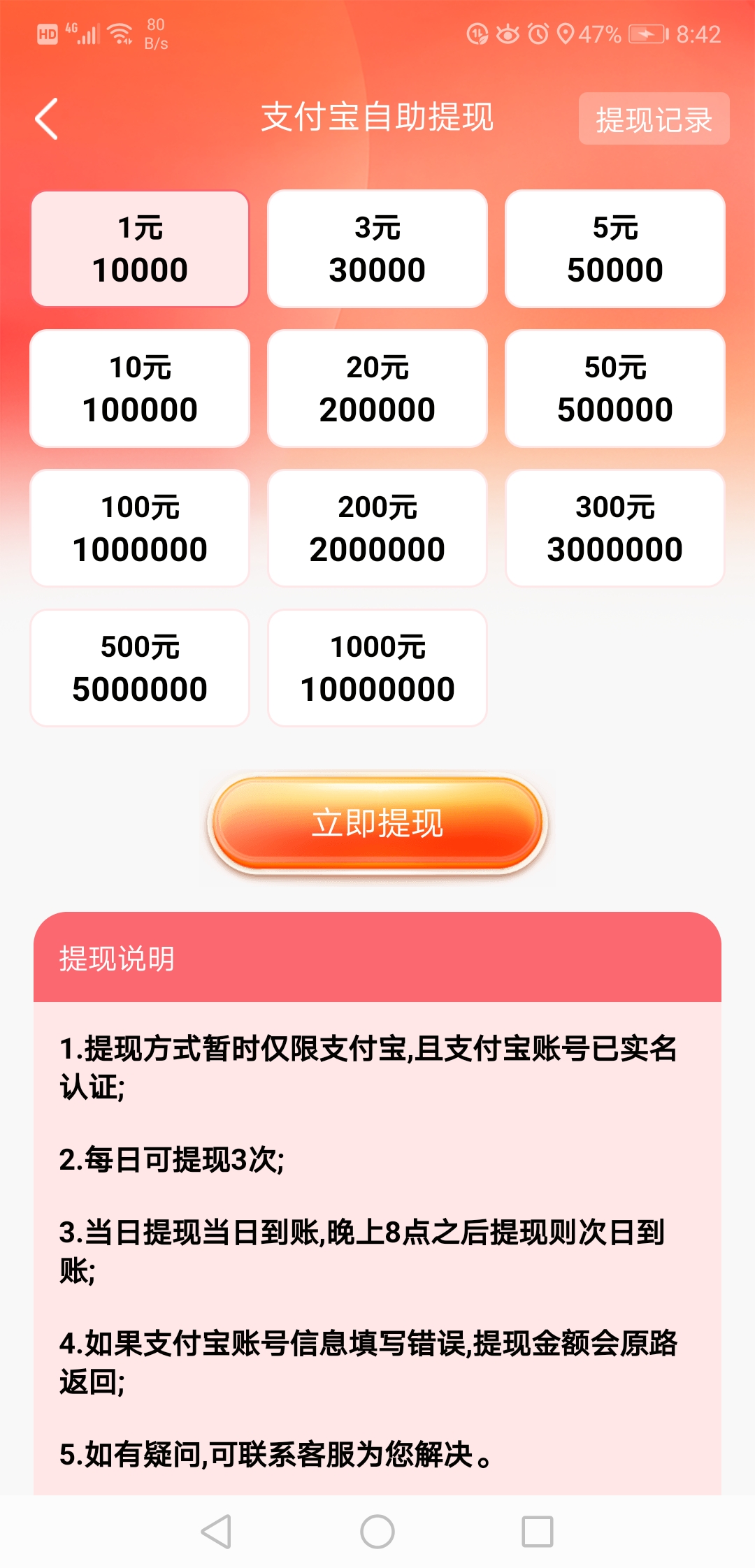This screenshot has height=1568, width=755.
Task: Tap the location icon in the status bar
Action: click(565, 33)
